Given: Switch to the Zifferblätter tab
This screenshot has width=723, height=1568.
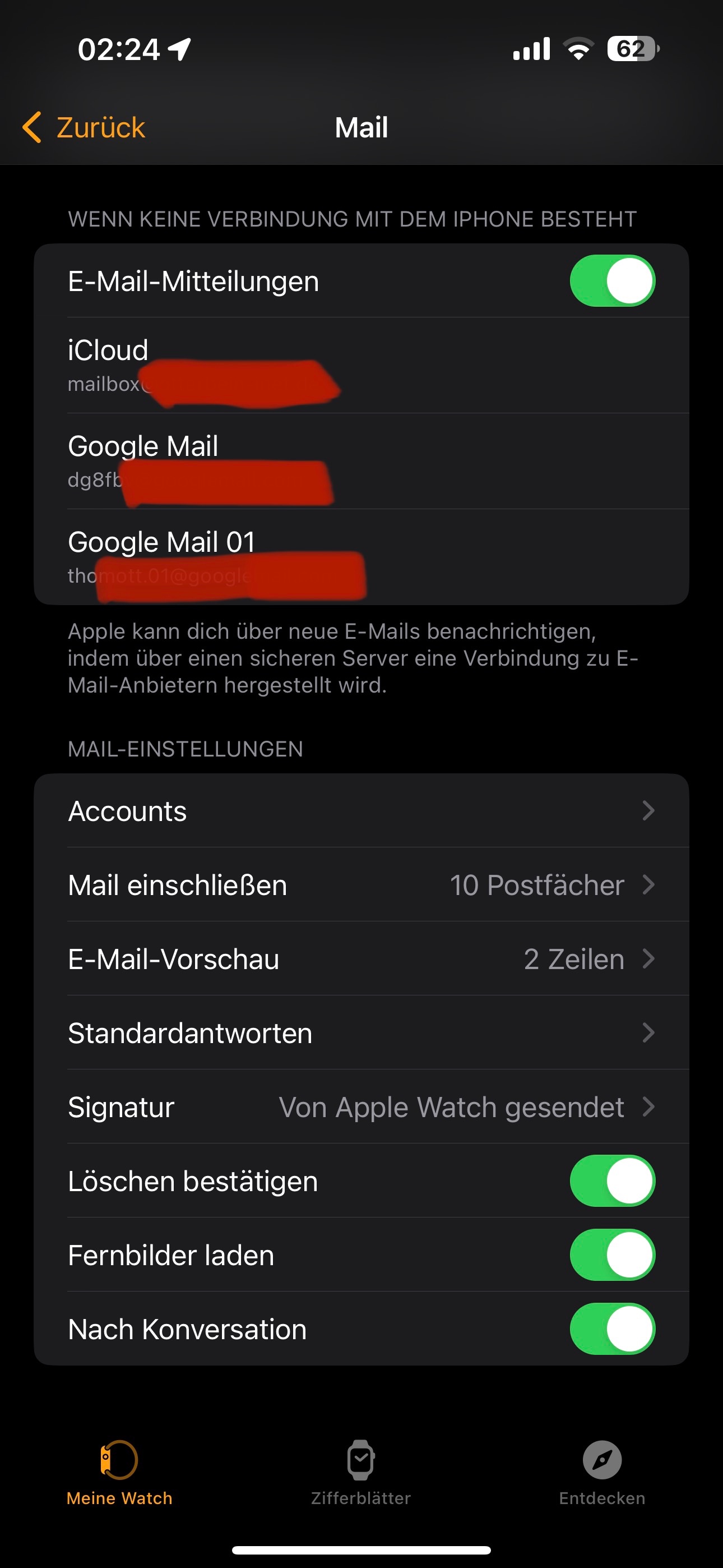Looking at the screenshot, I should (361, 1473).
